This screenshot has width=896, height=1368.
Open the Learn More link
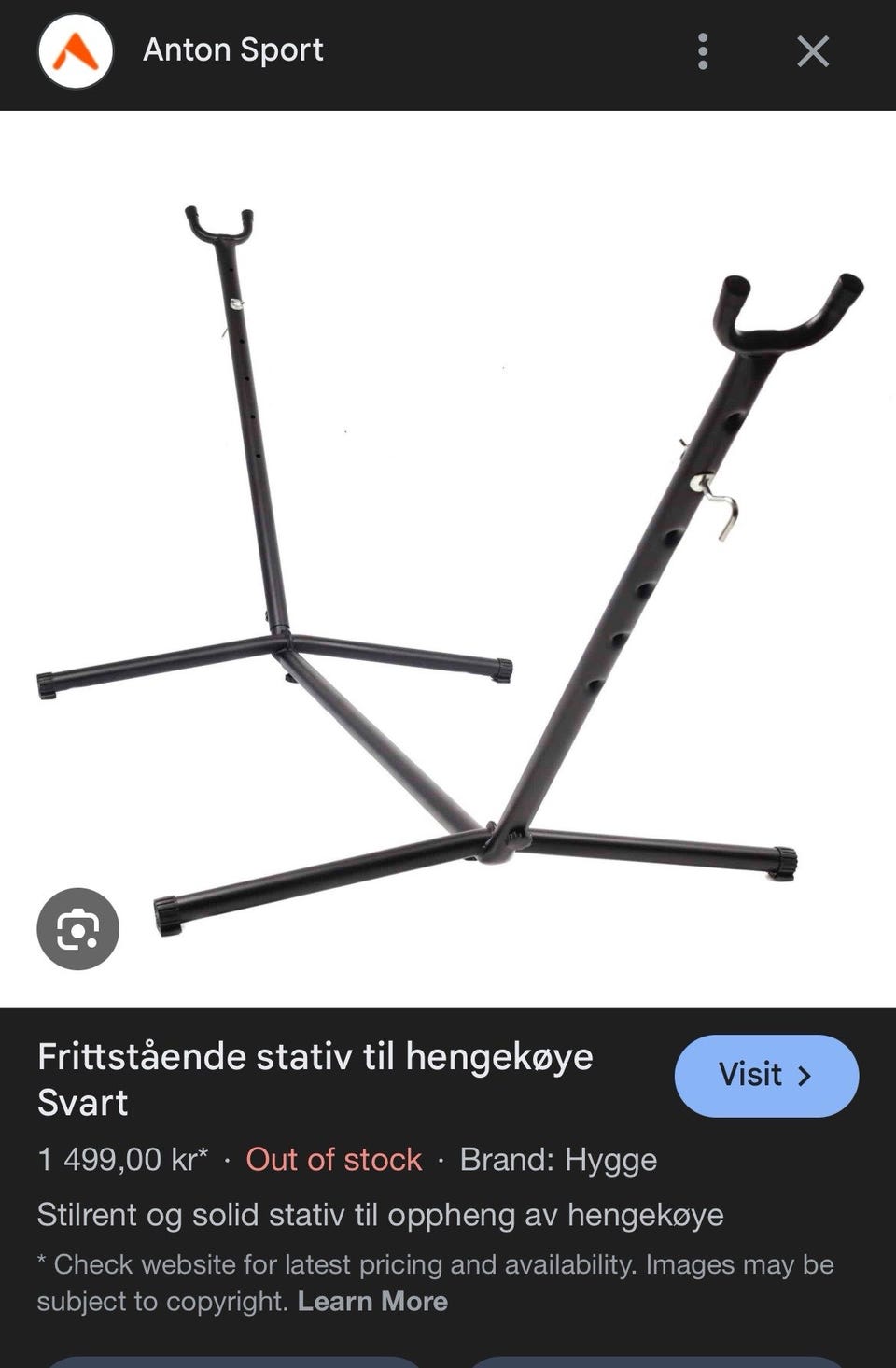pyautogui.click(x=372, y=1301)
